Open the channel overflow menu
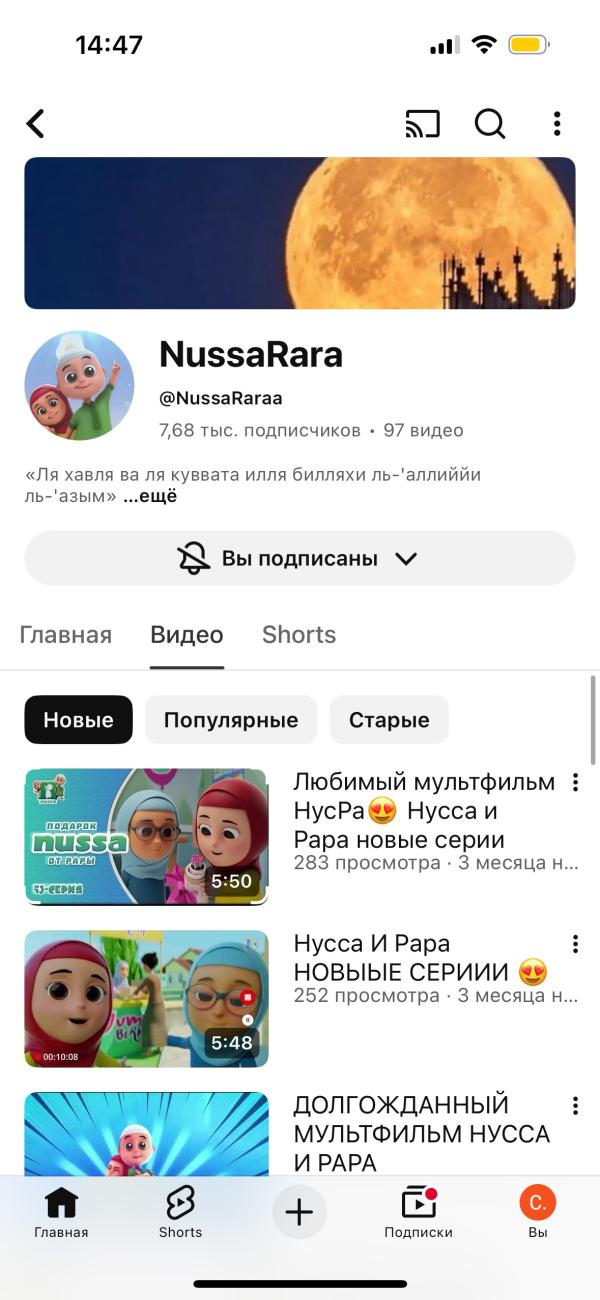The image size is (600, 1300). [x=557, y=124]
